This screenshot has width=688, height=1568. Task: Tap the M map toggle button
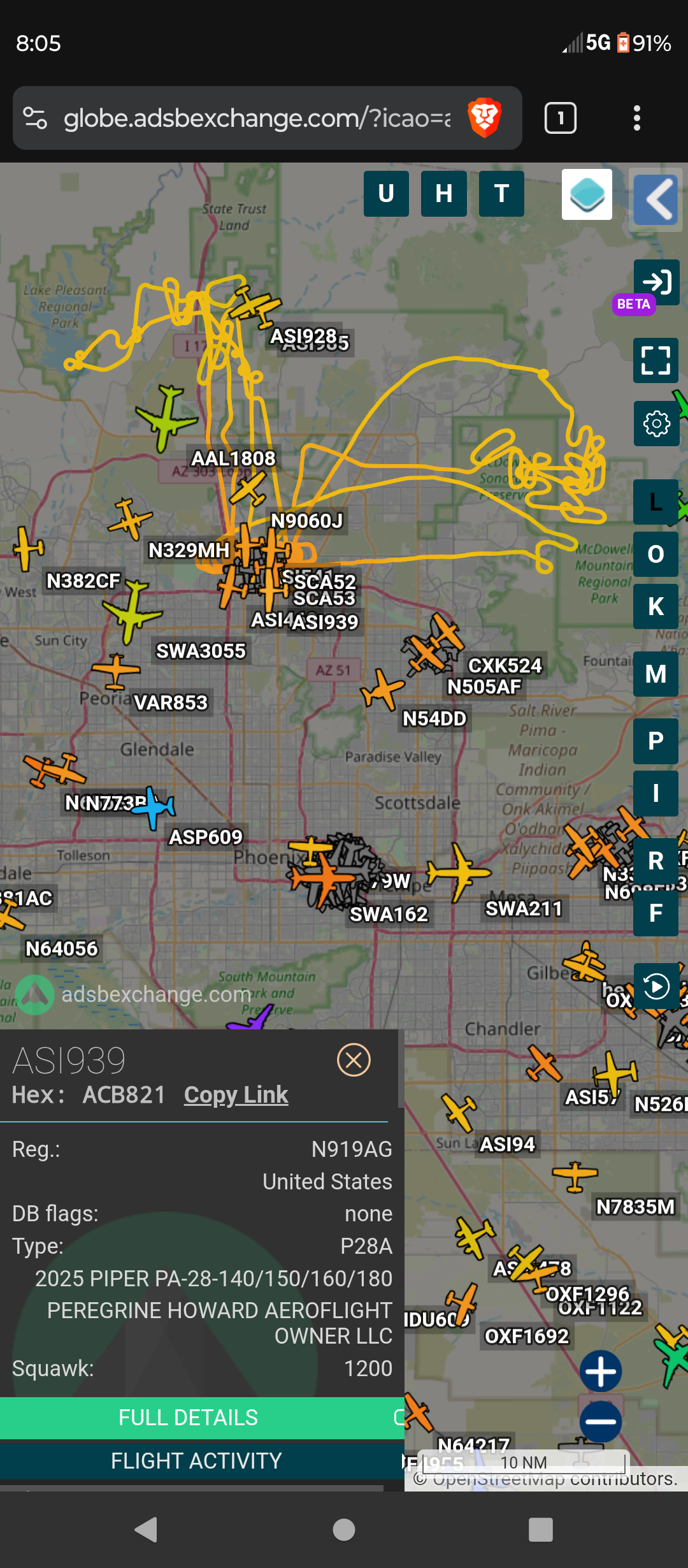point(656,674)
